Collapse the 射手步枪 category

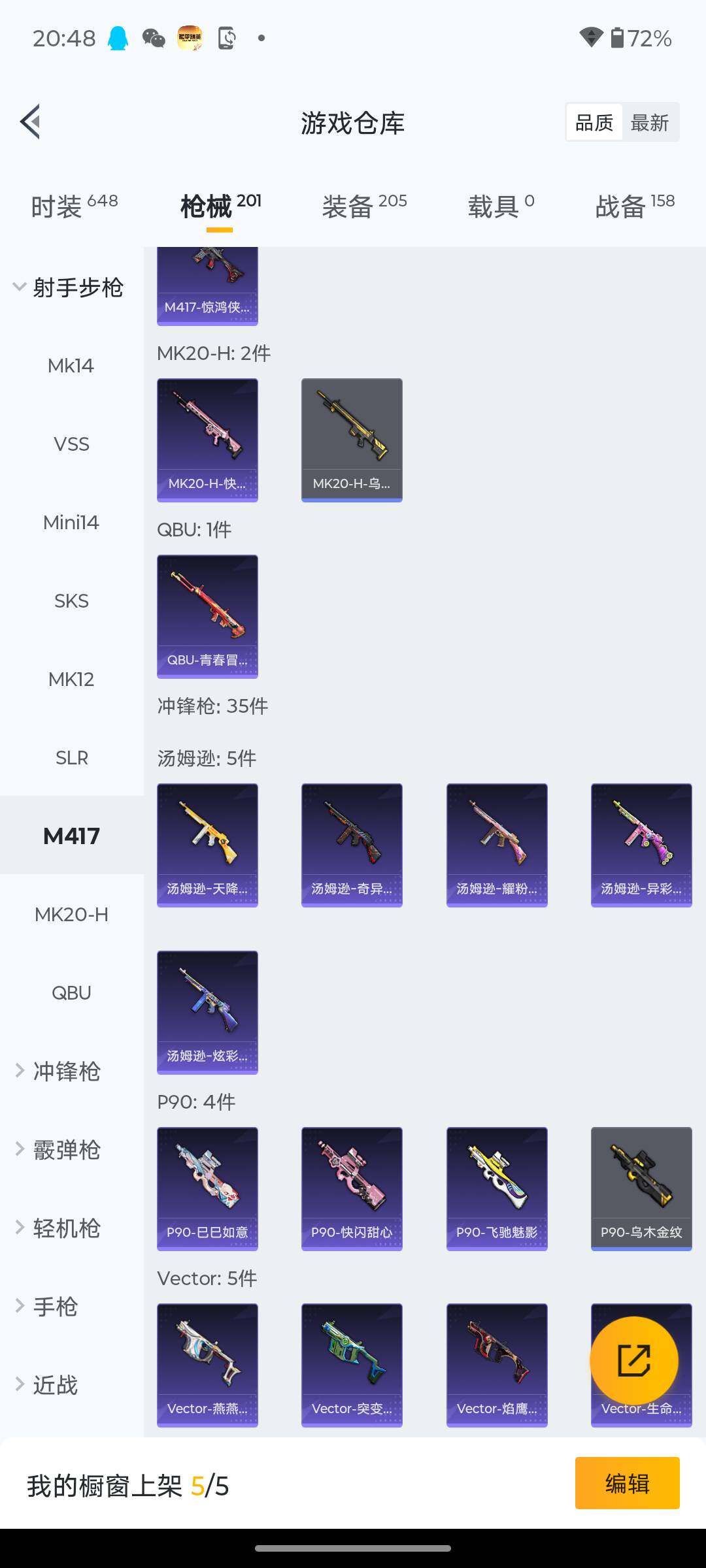point(69,287)
